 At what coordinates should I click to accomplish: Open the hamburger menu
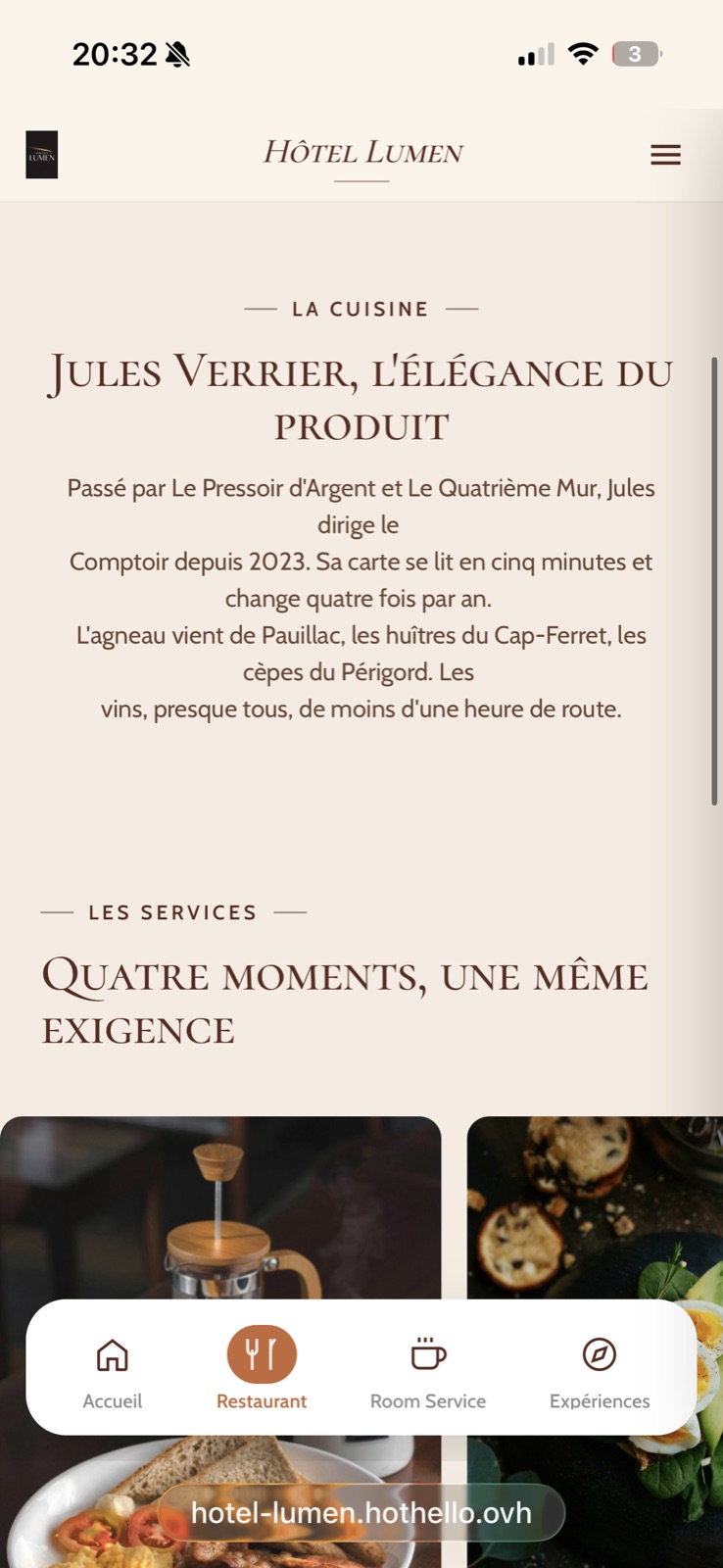665,155
